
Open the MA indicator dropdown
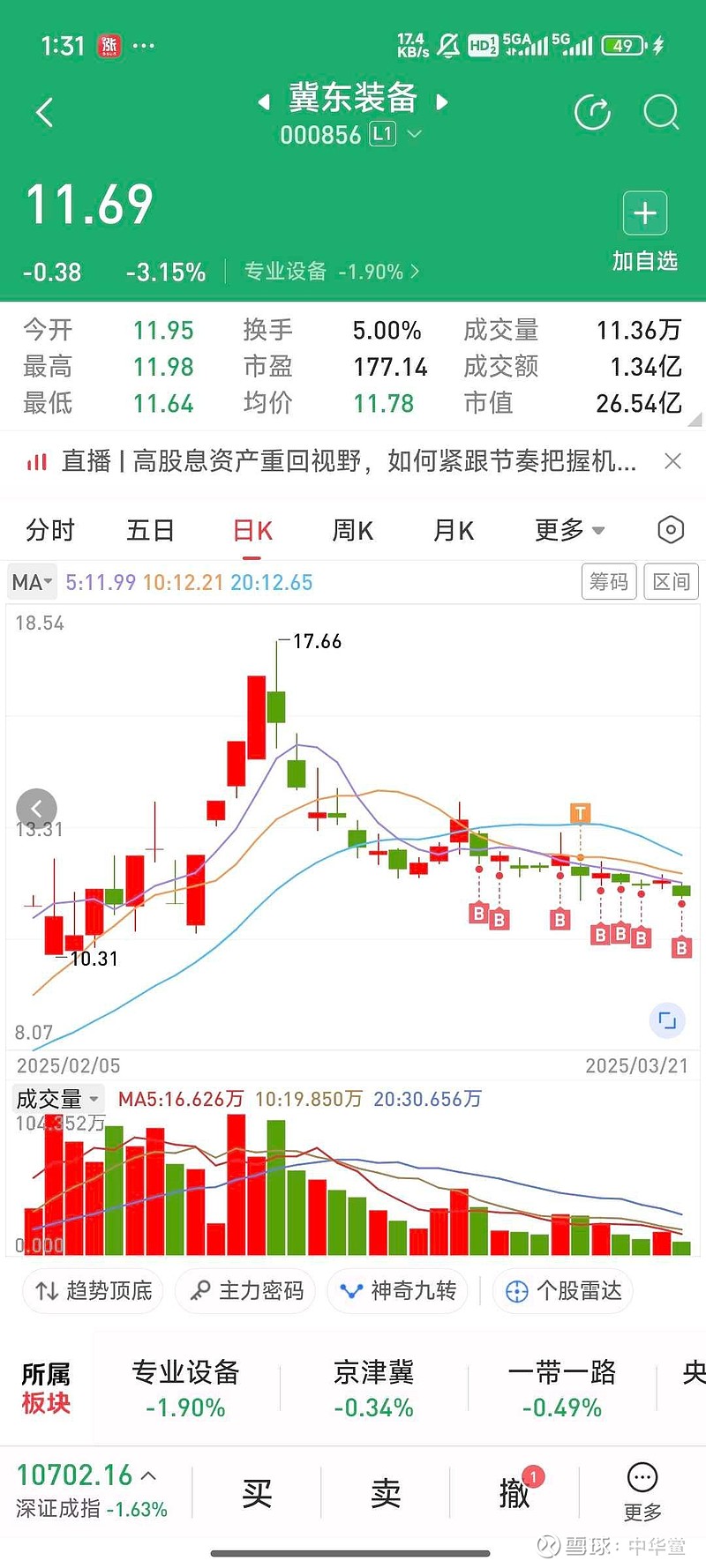[33, 582]
